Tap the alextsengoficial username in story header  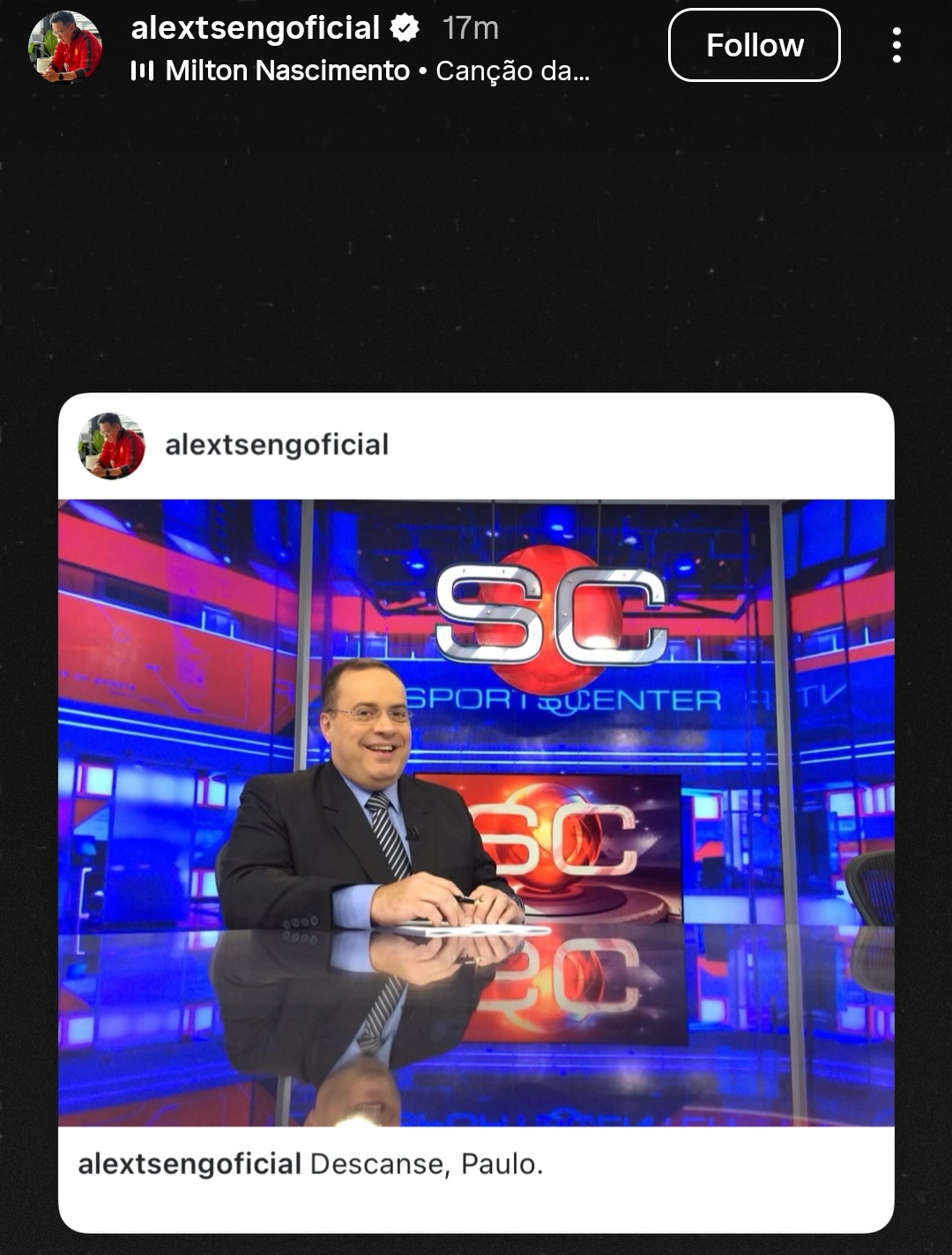255,28
